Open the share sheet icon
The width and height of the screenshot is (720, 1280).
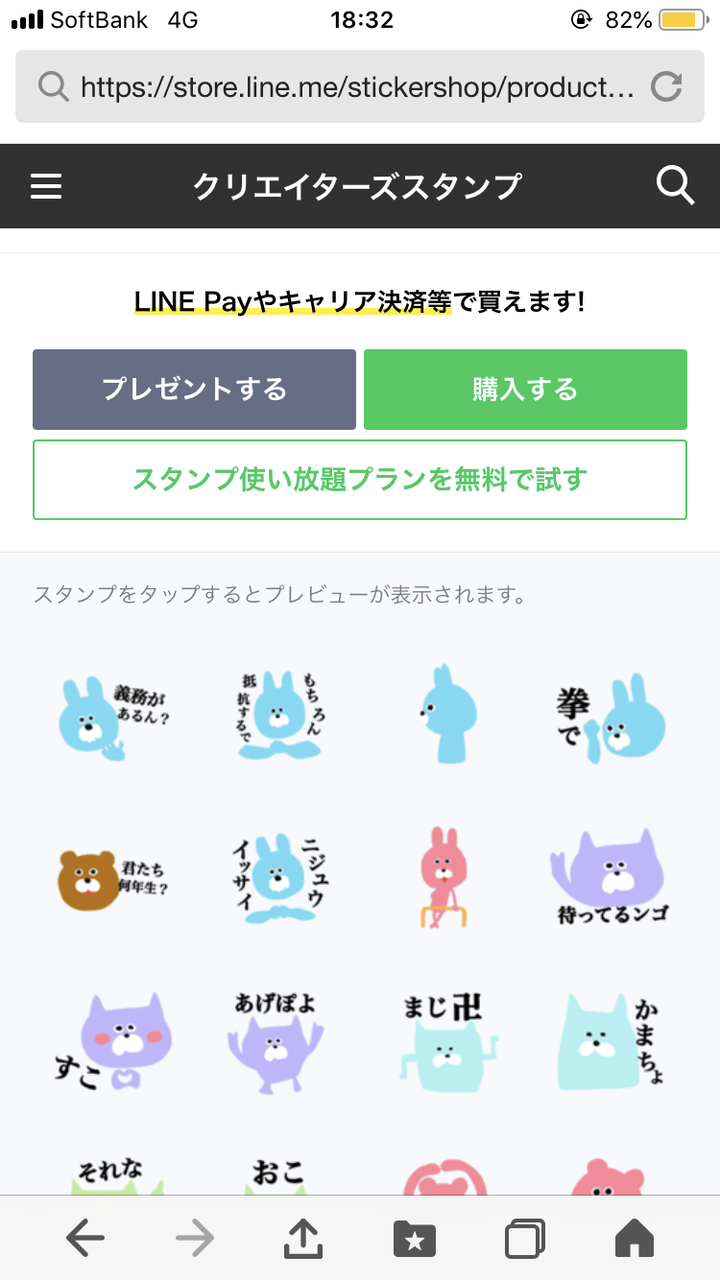click(x=305, y=1237)
